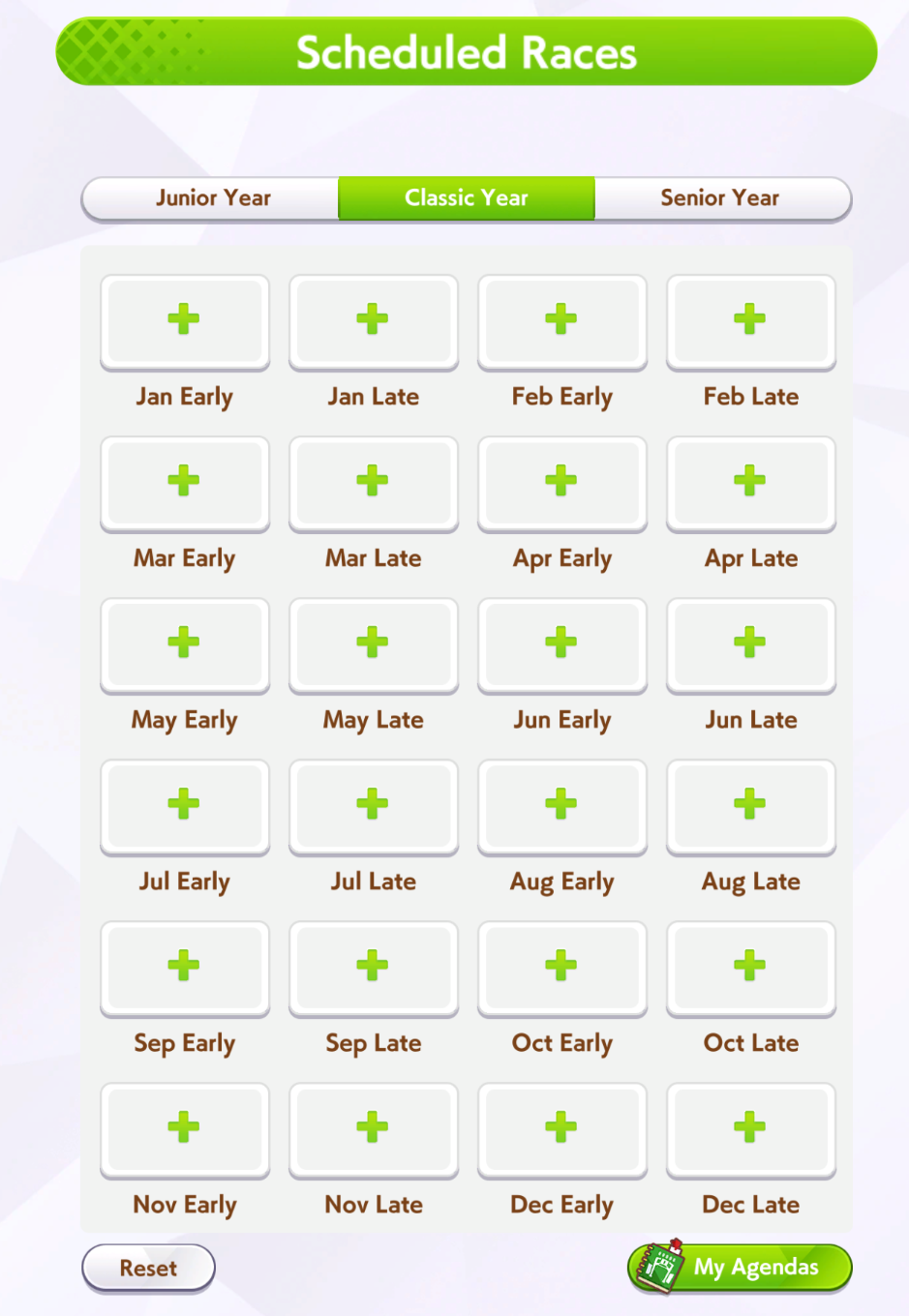Switch to the Junior Year tab

coord(211,198)
